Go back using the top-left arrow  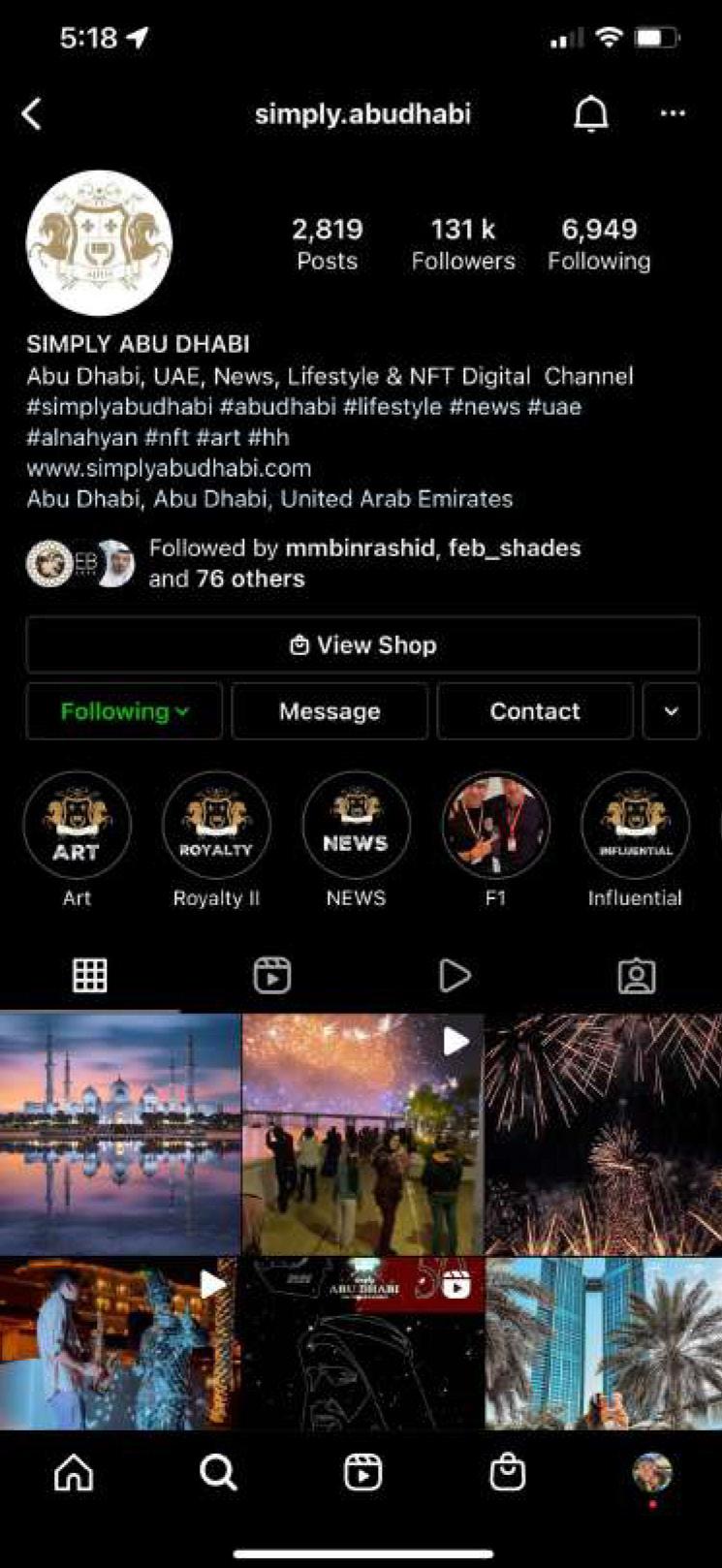pos(32,114)
